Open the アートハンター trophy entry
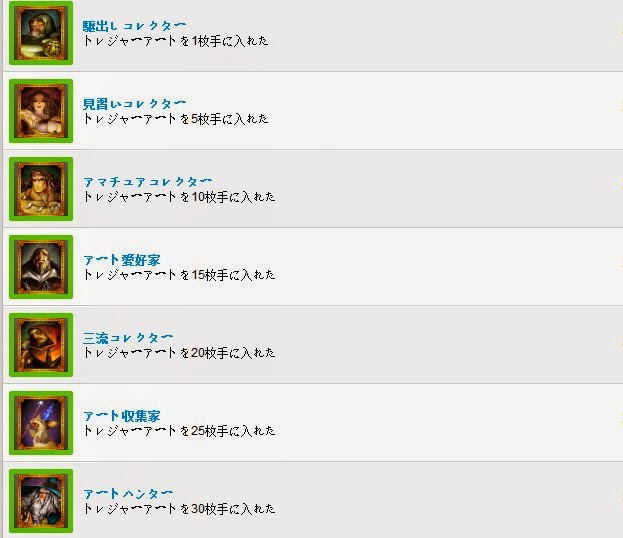The image size is (623, 538). (128, 493)
